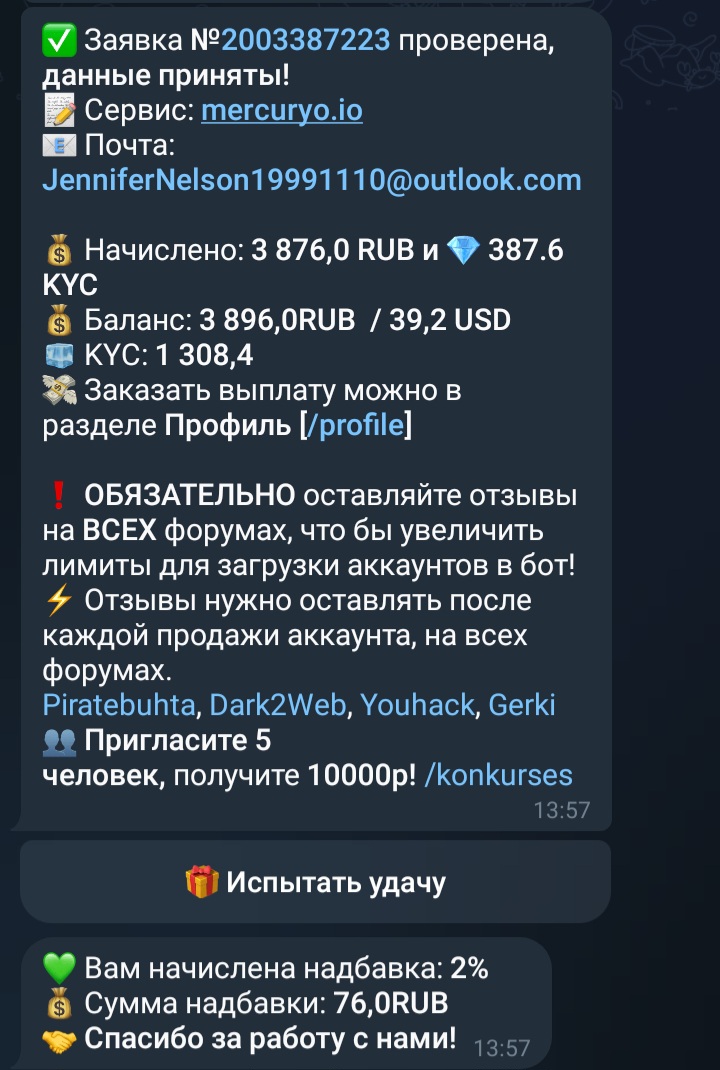Run the /konkurses command link

499,775
